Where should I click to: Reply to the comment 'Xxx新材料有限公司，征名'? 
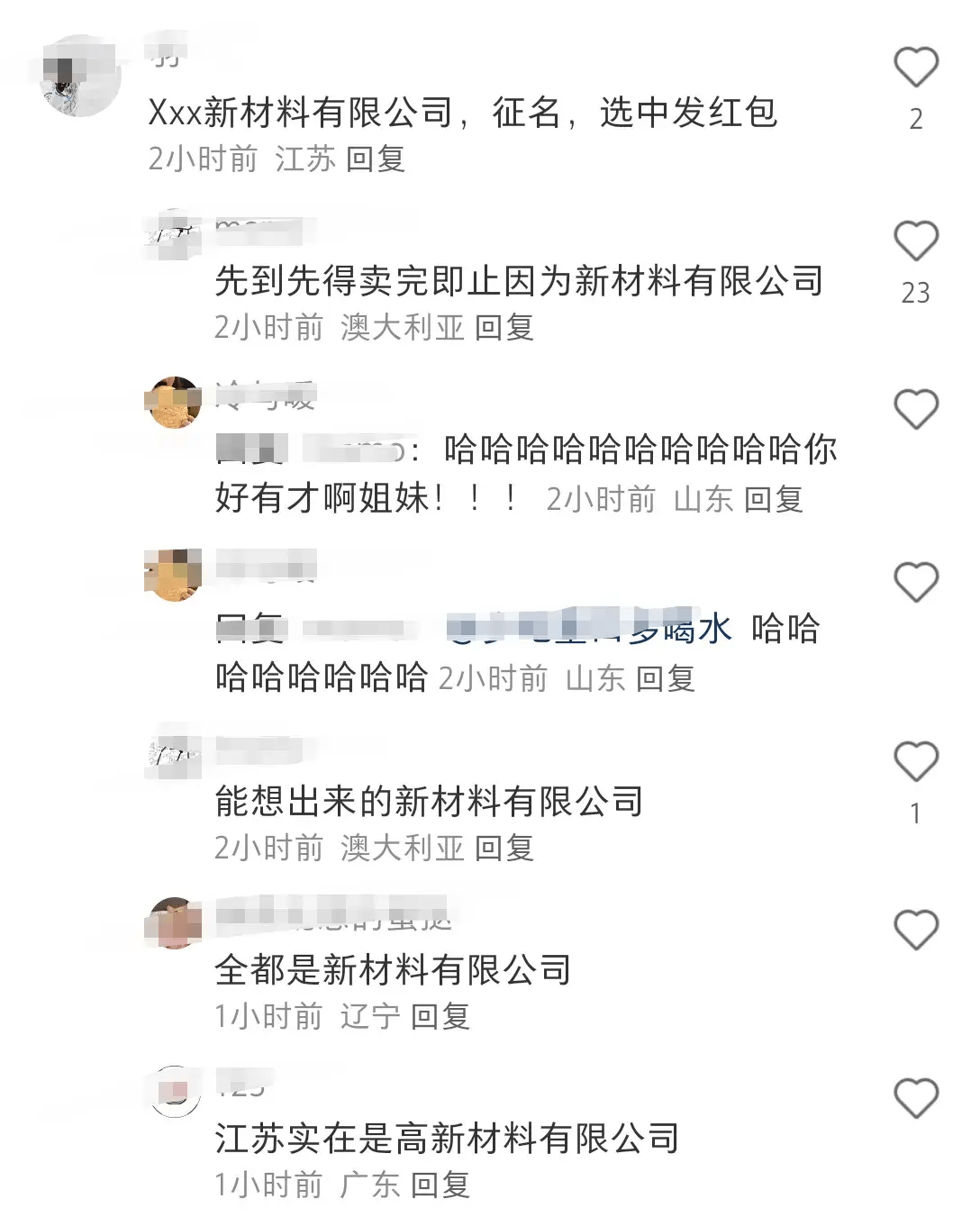coord(375,159)
